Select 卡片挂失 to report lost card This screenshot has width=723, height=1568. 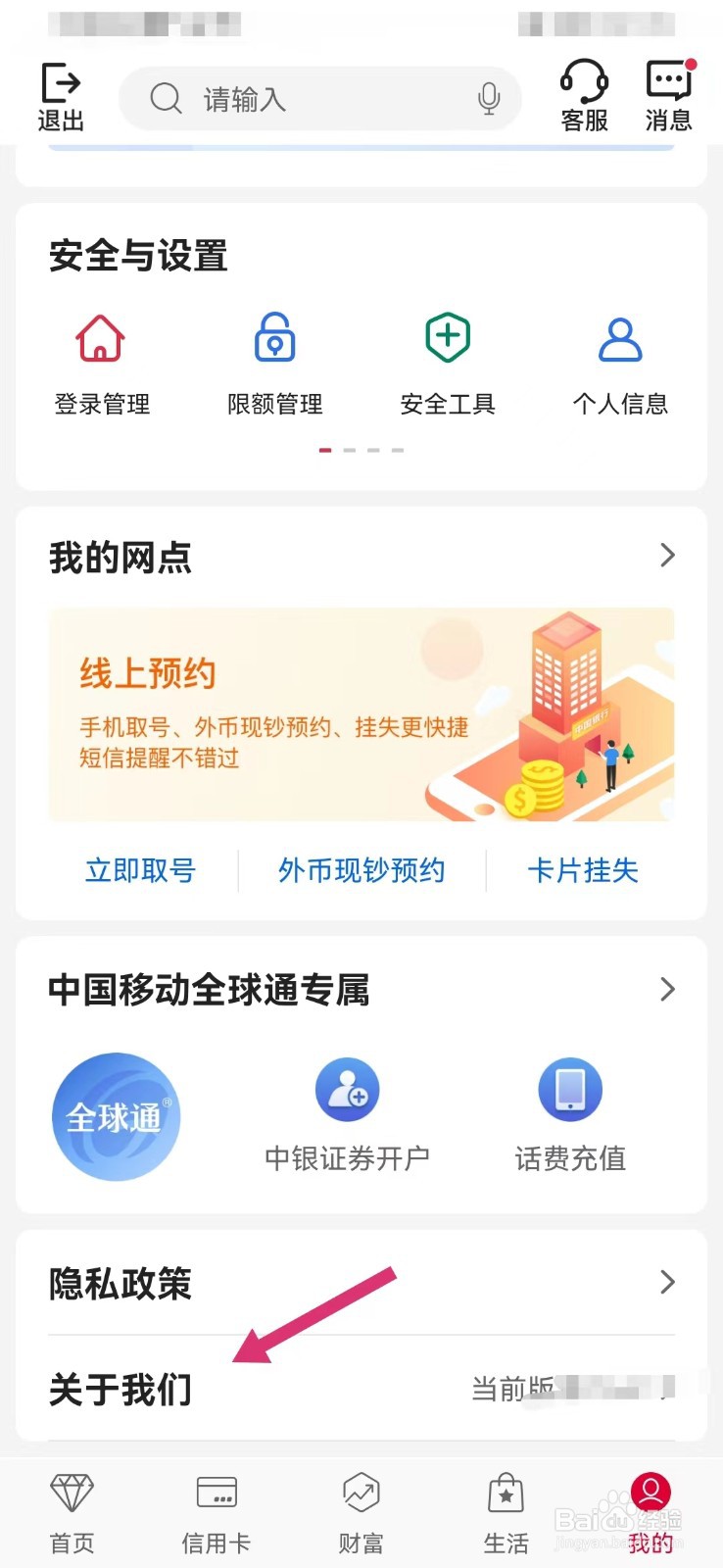583,870
